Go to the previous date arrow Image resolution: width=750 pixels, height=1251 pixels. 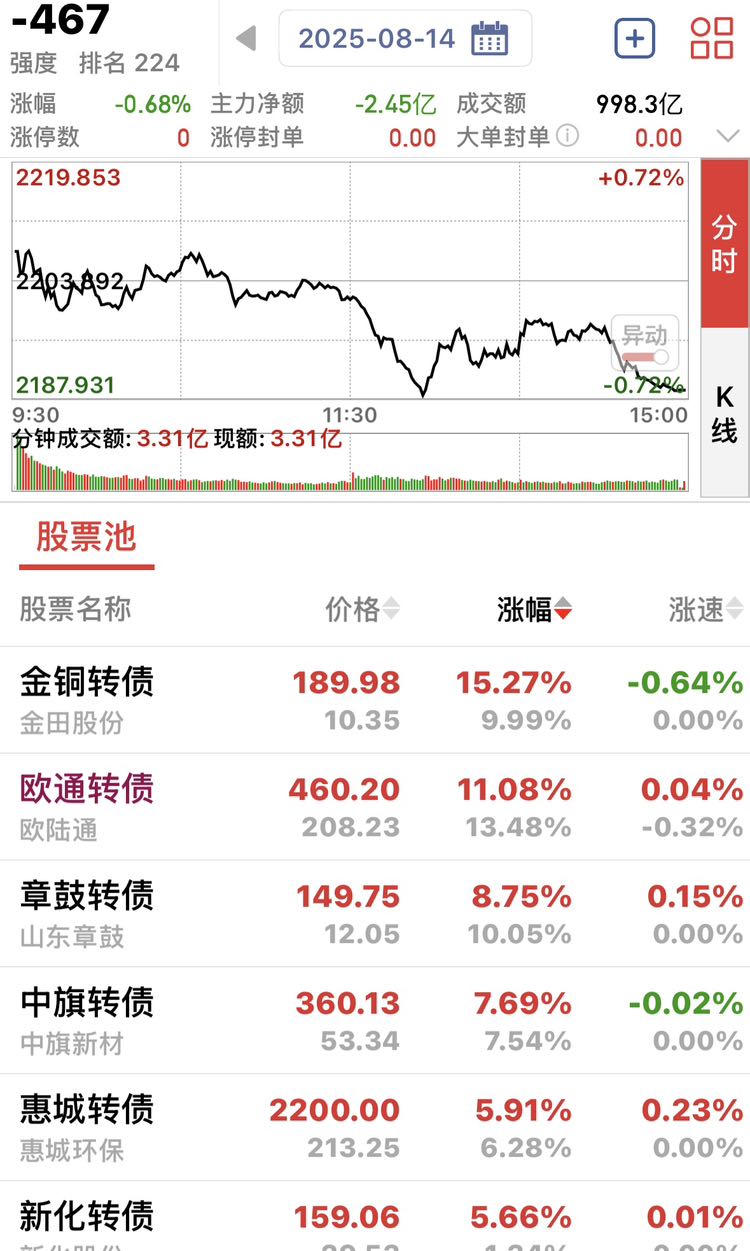point(246,39)
